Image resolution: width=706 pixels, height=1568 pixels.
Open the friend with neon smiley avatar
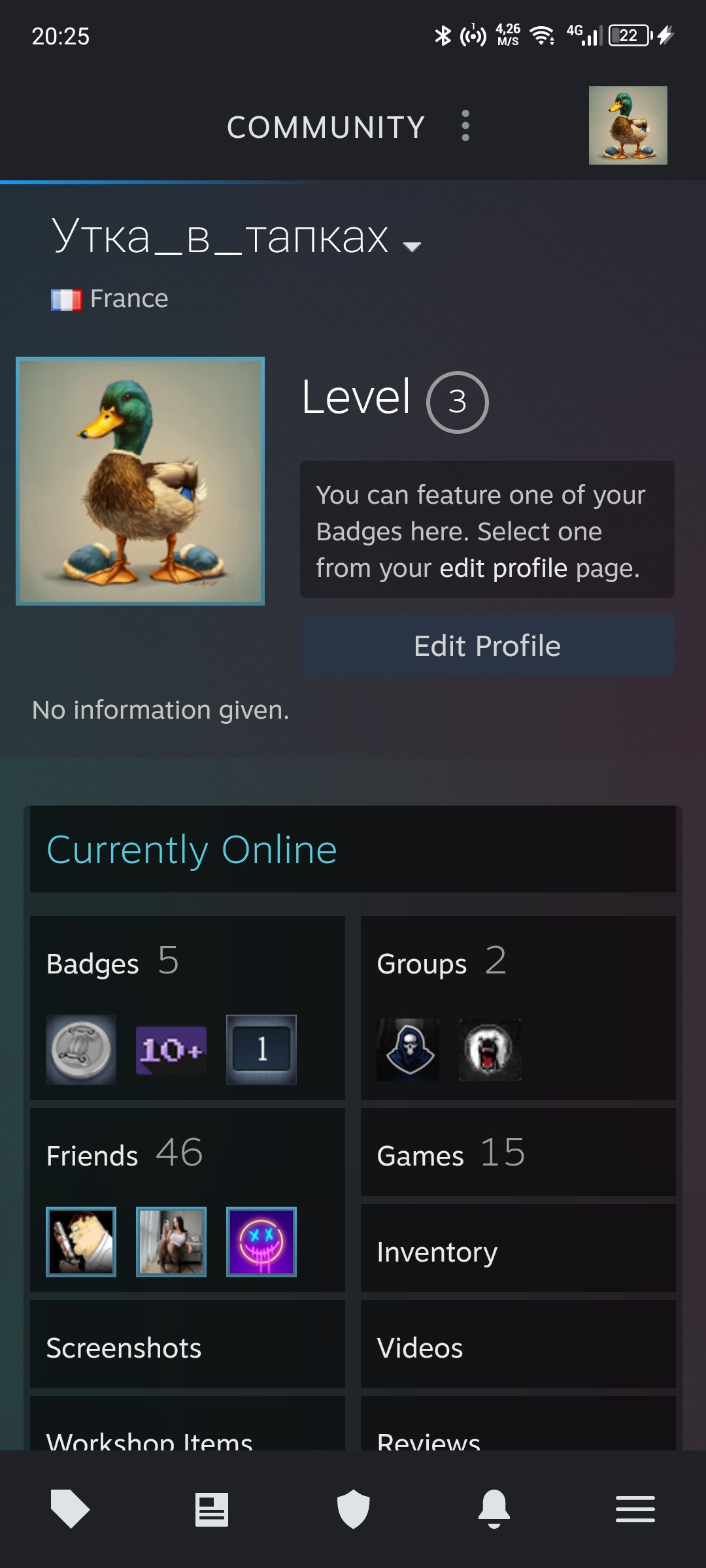pyautogui.click(x=261, y=1242)
